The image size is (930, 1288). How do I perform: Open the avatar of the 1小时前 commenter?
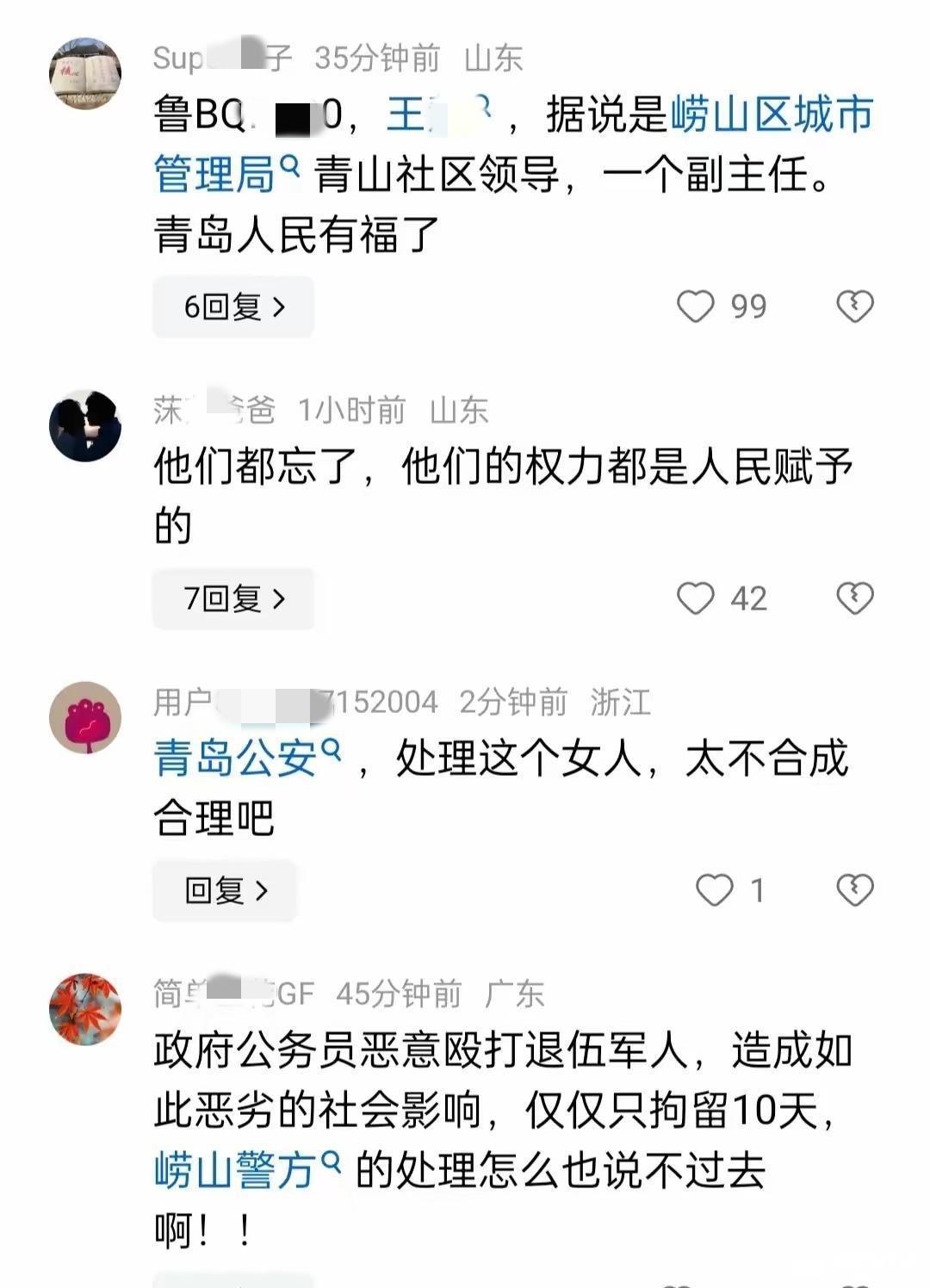click(84, 426)
